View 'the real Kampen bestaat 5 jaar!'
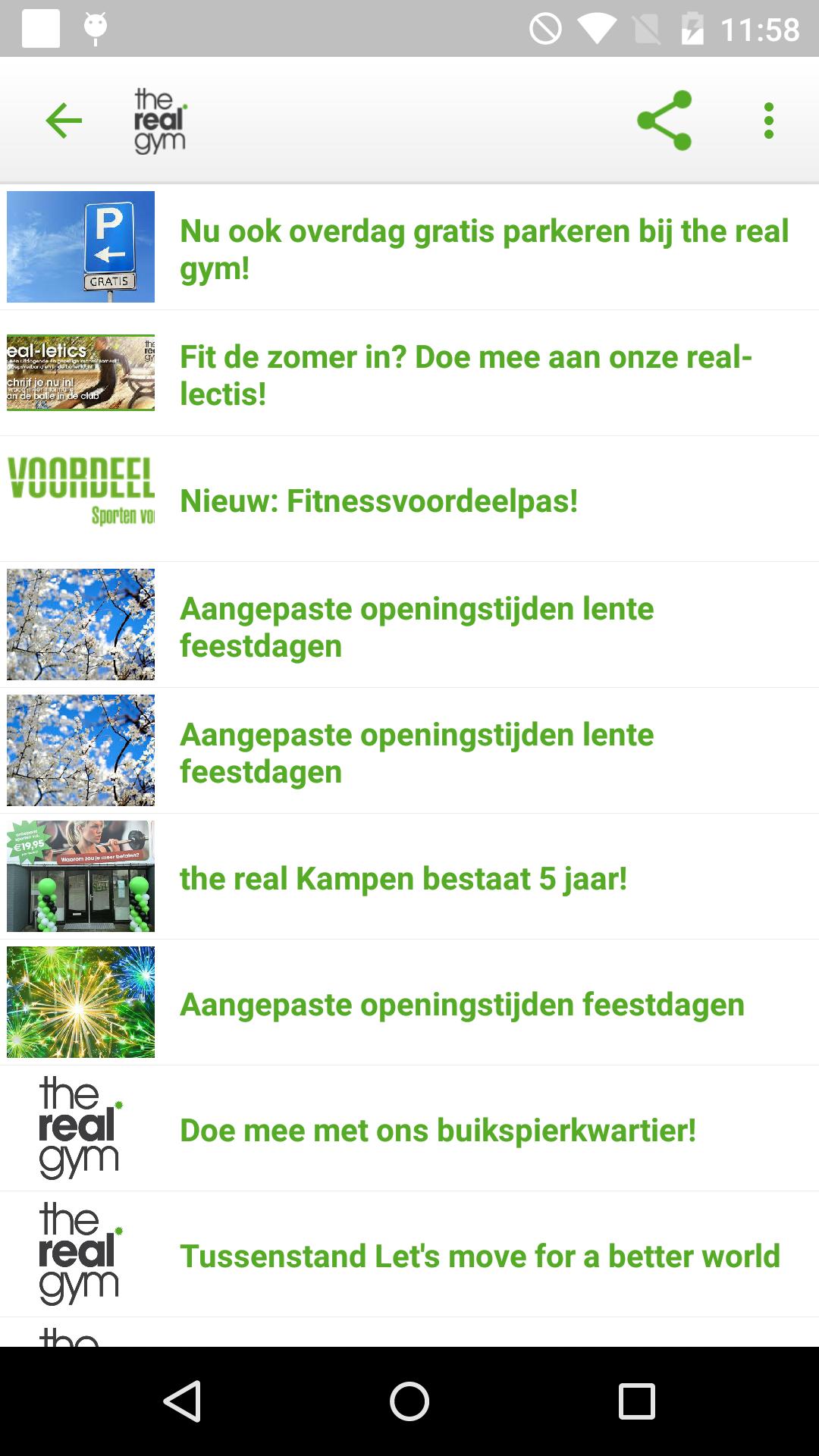 click(403, 878)
